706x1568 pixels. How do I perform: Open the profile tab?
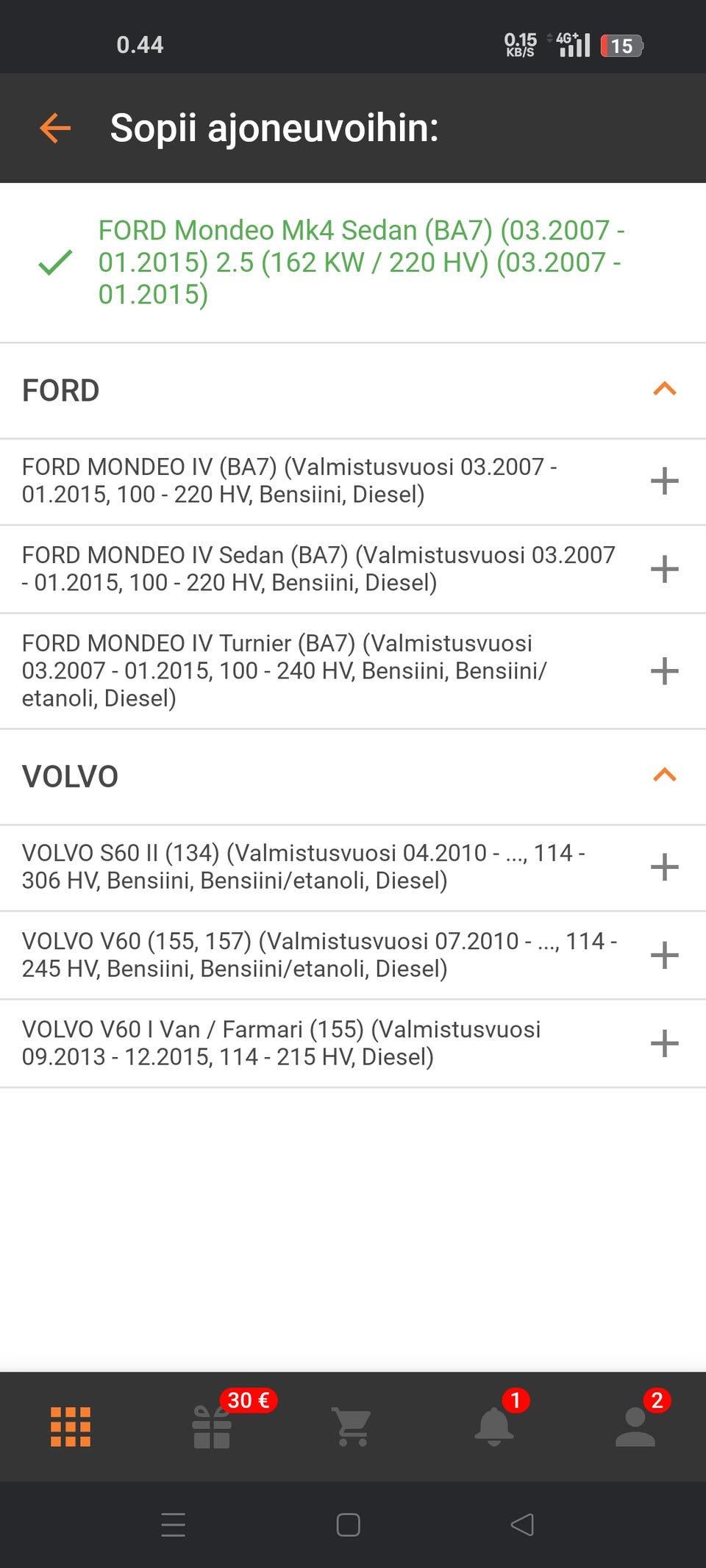pyautogui.click(x=635, y=1427)
